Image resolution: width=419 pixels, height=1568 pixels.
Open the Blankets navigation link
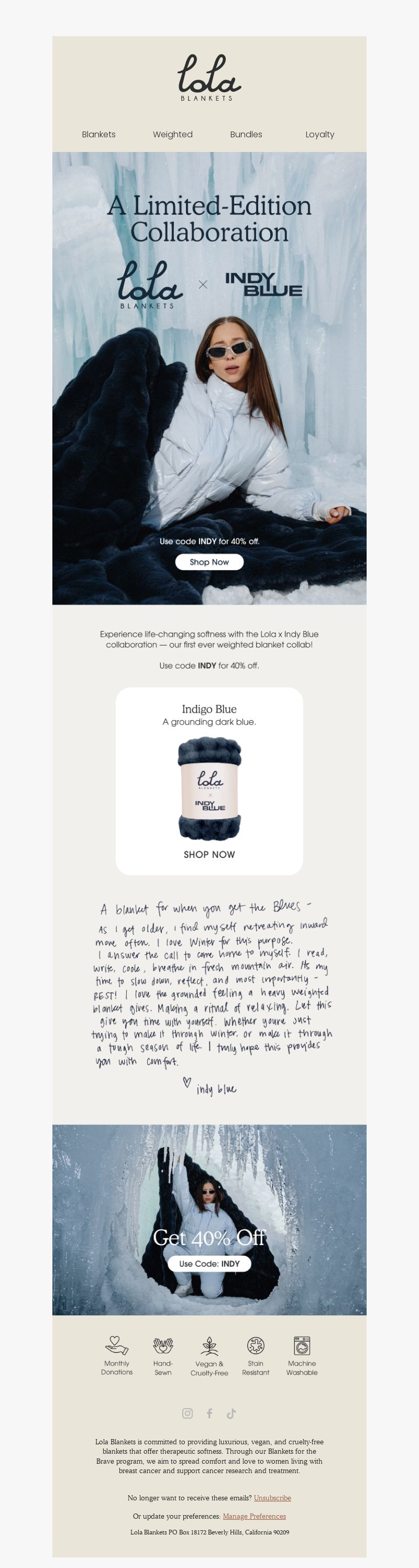tap(98, 135)
